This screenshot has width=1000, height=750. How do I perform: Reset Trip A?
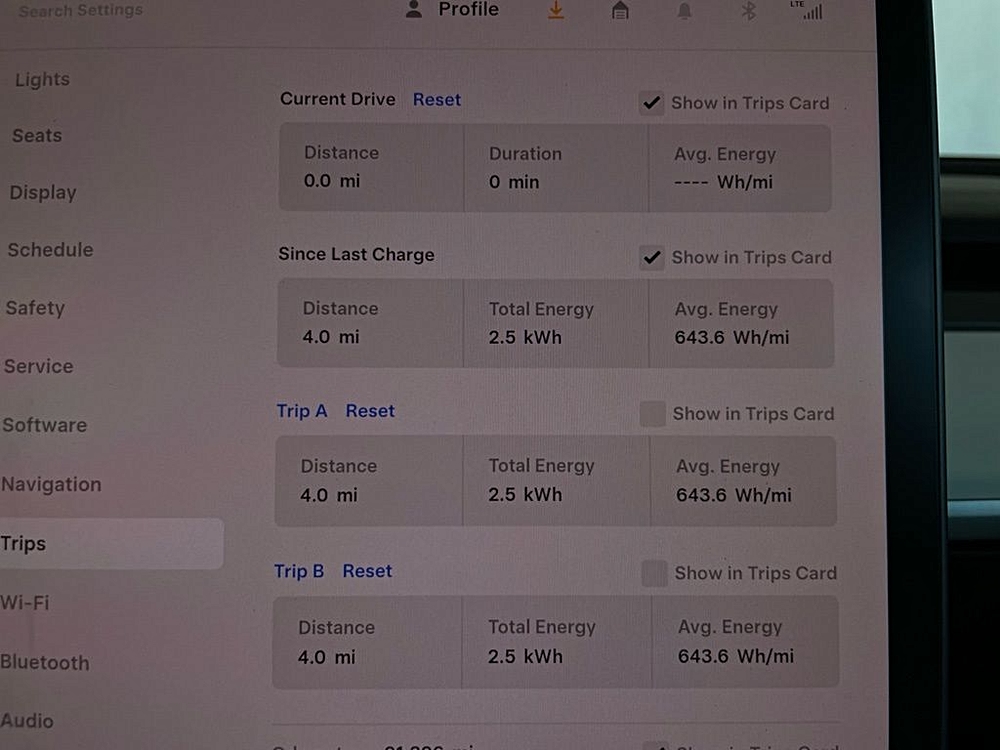[370, 411]
